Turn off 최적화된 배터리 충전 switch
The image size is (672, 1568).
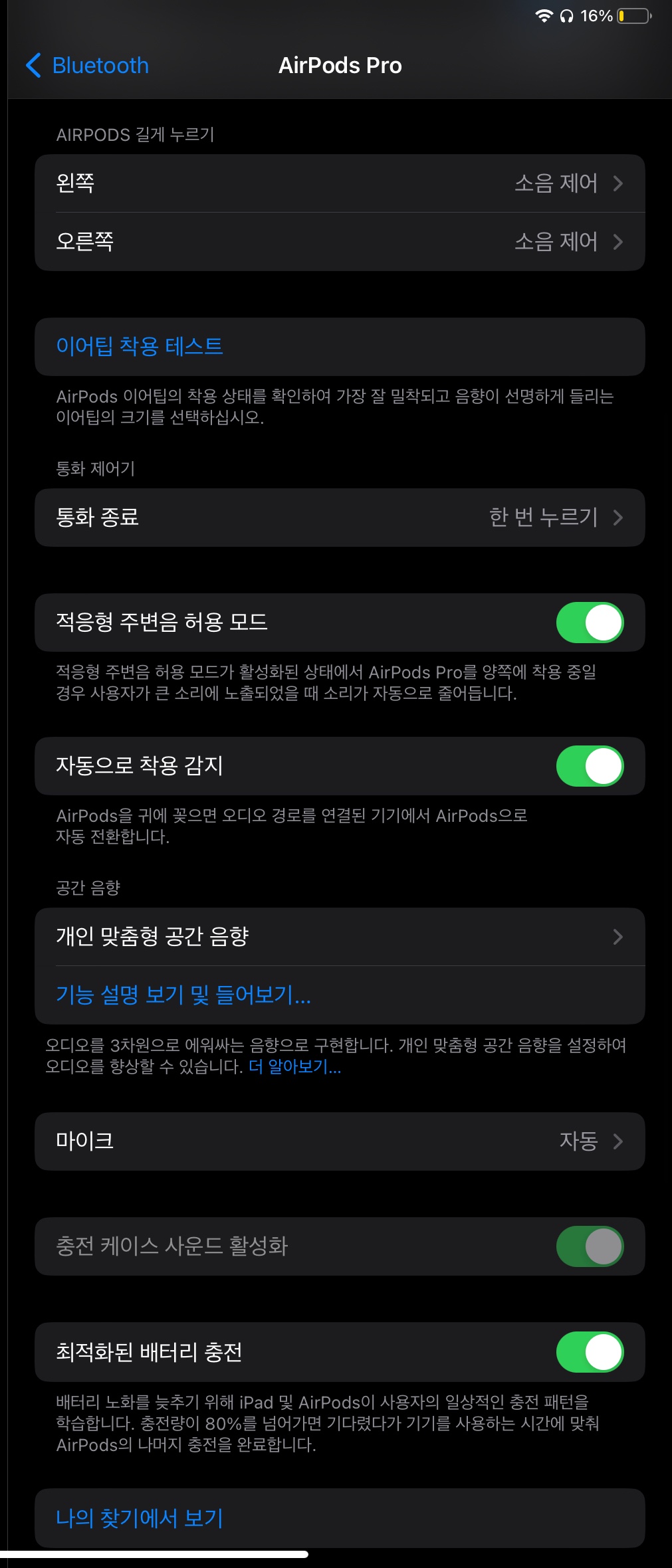click(589, 1352)
